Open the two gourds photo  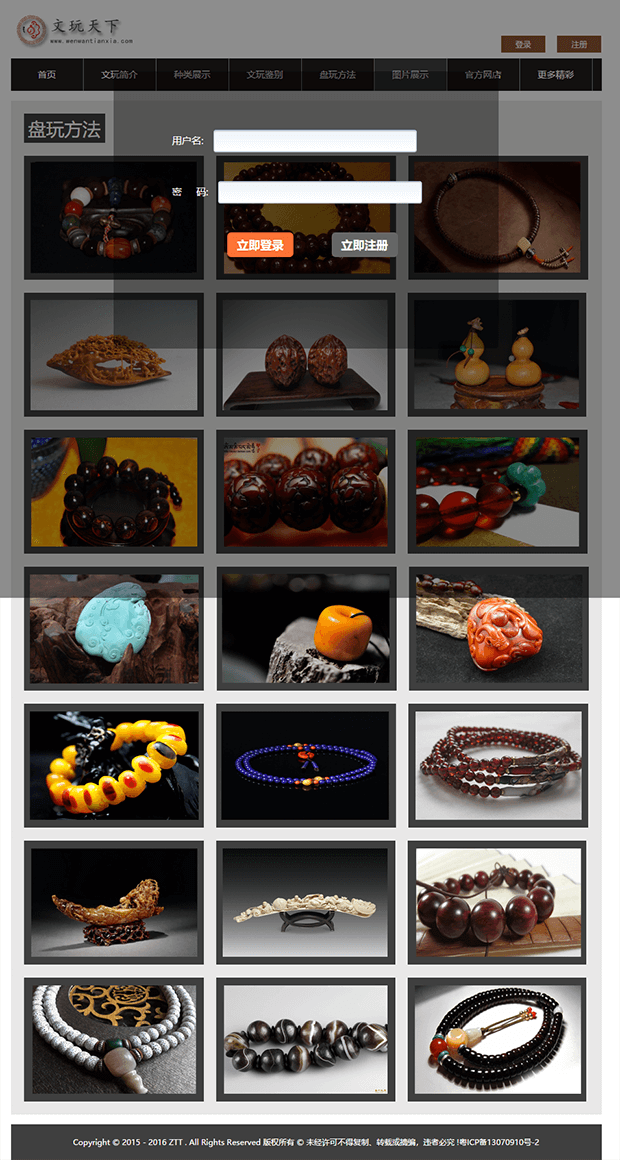click(x=498, y=354)
